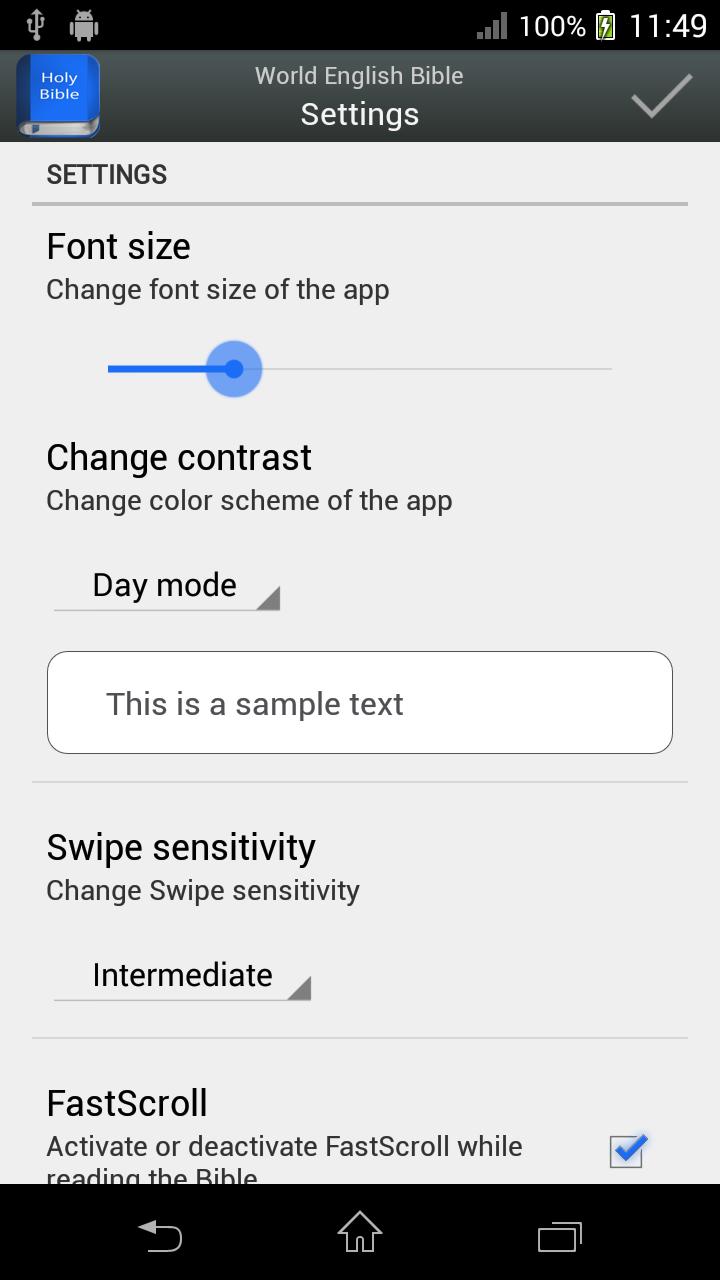Viewport: 720px width, 1280px height.
Task: Tap the font size slider handle
Action: (x=234, y=369)
